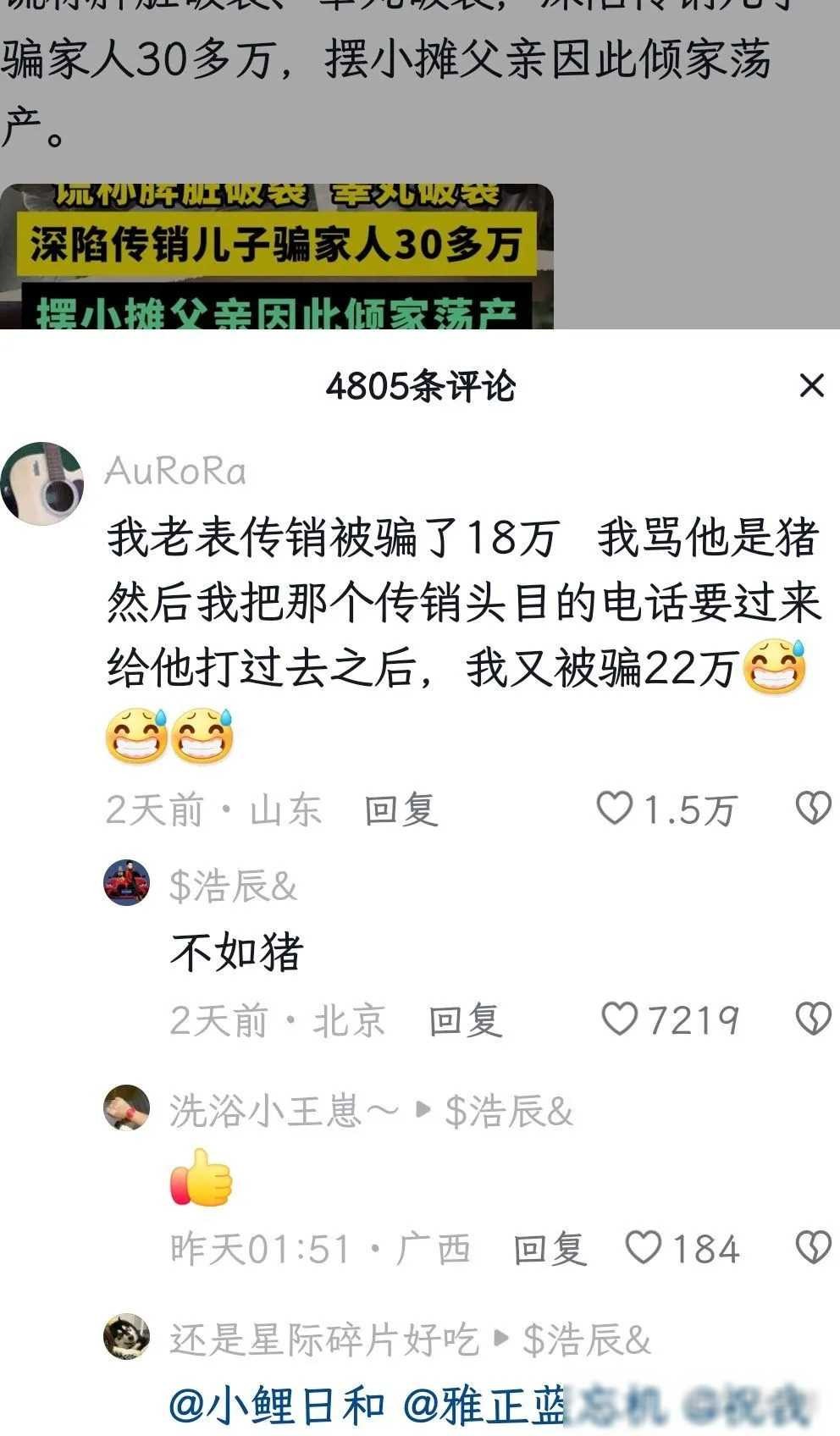Dislike AuRoRa's comment
The width and height of the screenshot is (840, 1436).
pyautogui.click(x=813, y=809)
